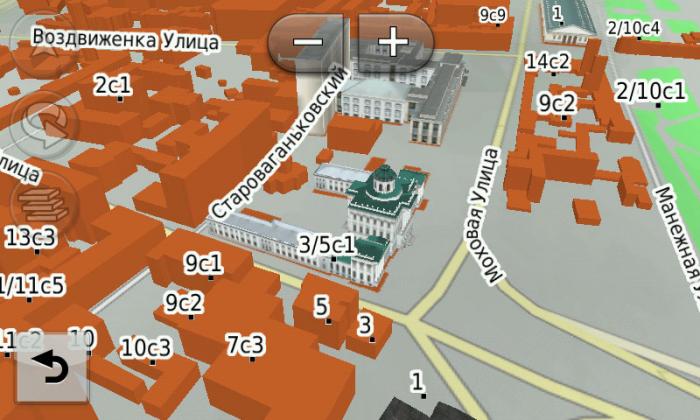This screenshot has height=420, width=700.
Task: Tap the rotate map view icon
Action: pyautogui.click(x=42, y=121)
